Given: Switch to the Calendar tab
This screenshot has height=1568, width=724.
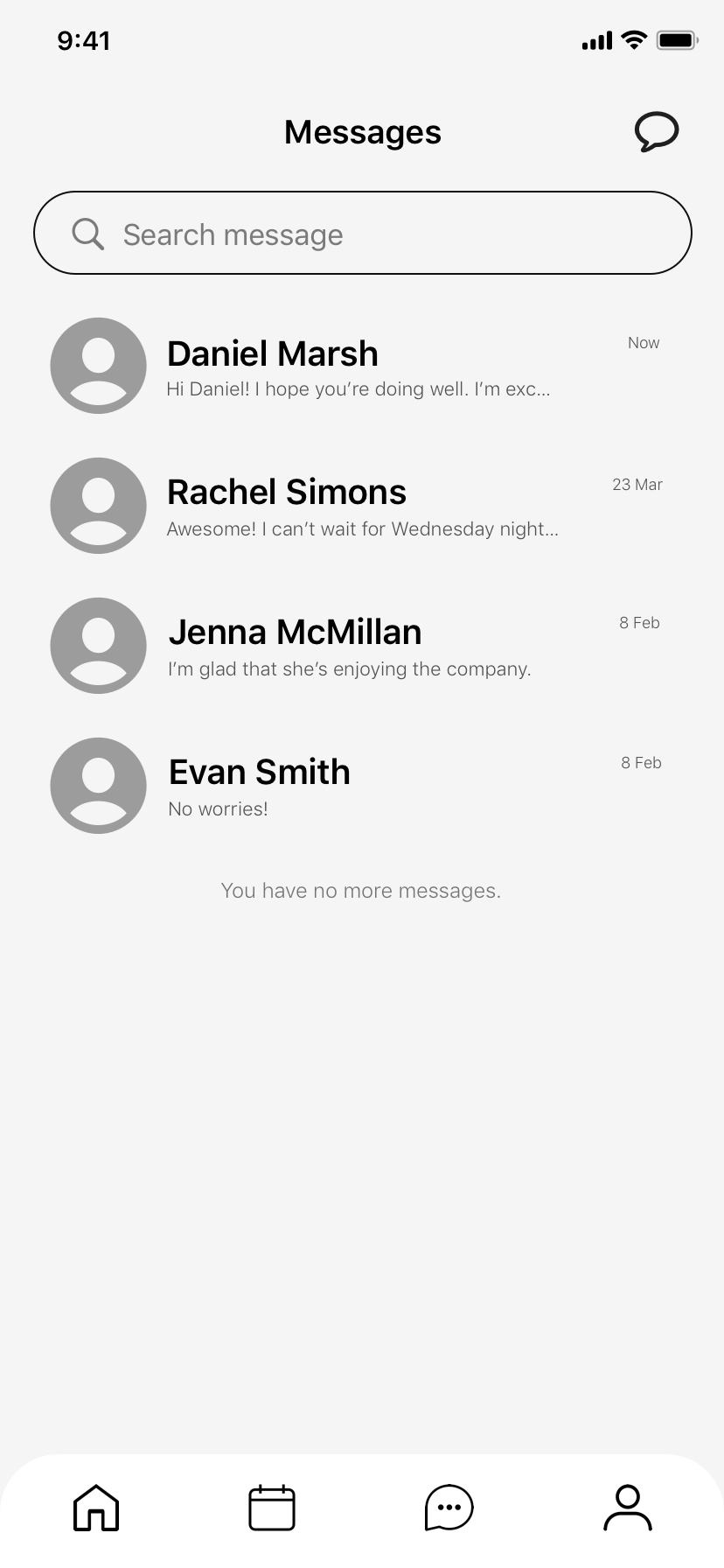Looking at the screenshot, I should coord(272,1508).
